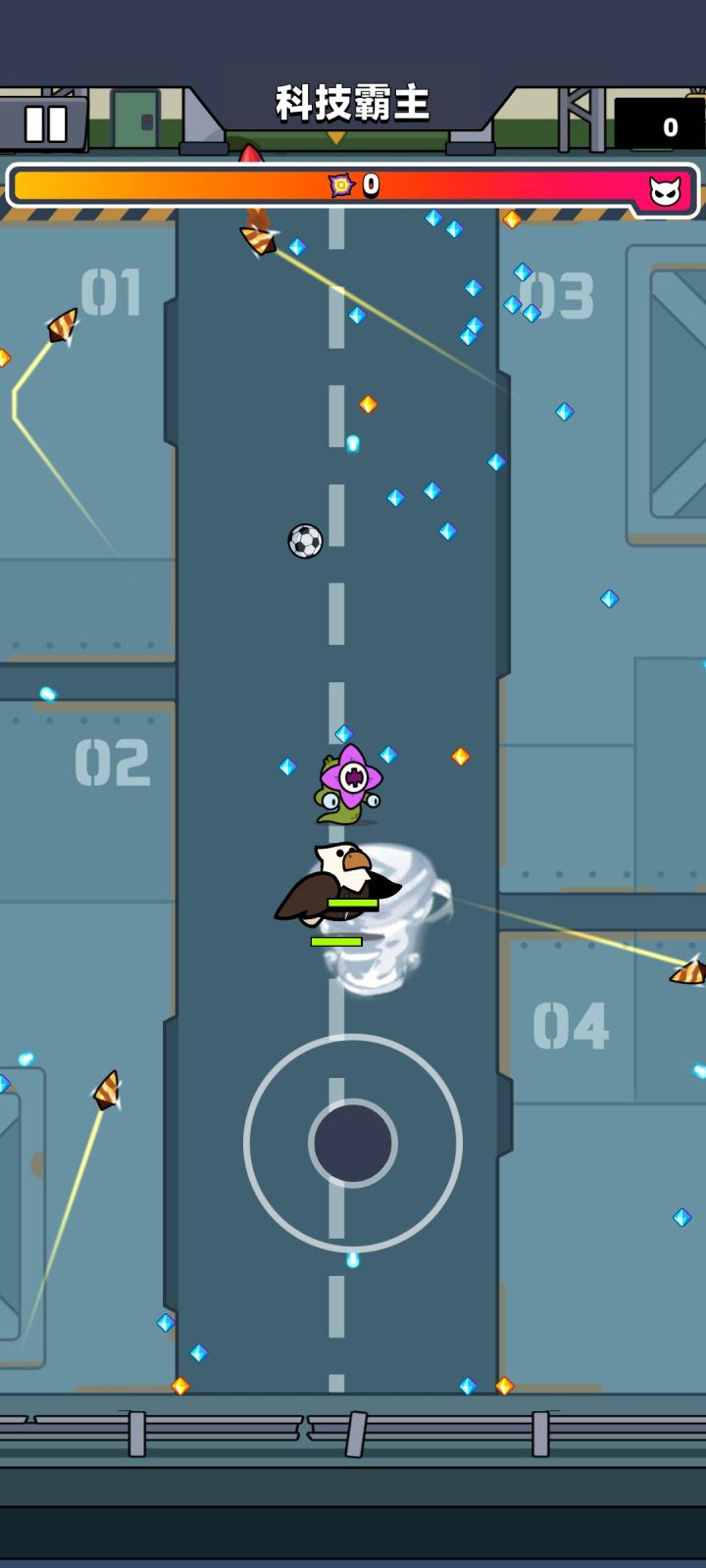Image resolution: width=706 pixels, height=1568 pixels.
Task: Tap the pause icon at top left
Action: pyautogui.click(x=43, y=124)
